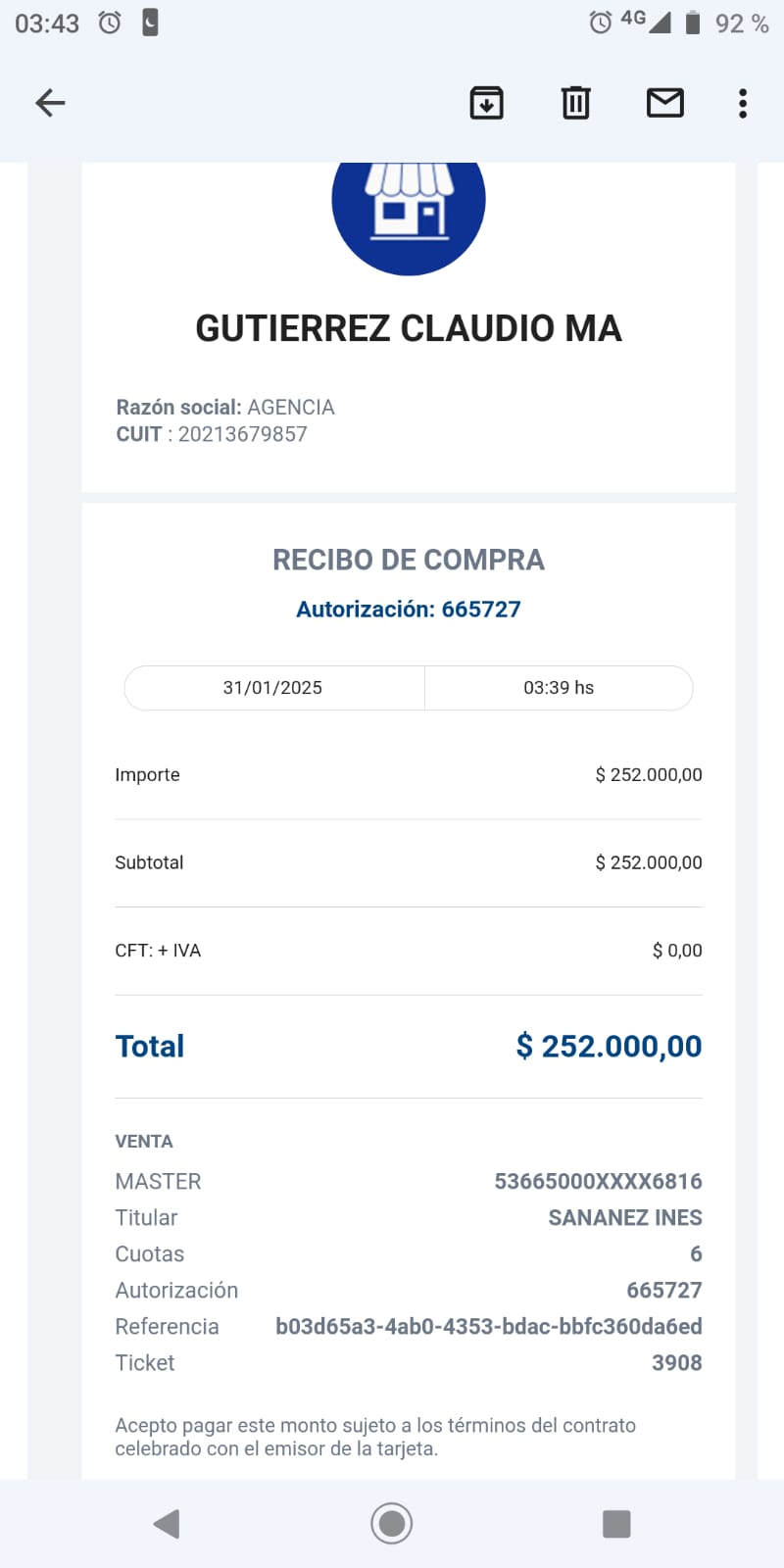
Task: Tap the system back button
Action: coord(167,1523)
